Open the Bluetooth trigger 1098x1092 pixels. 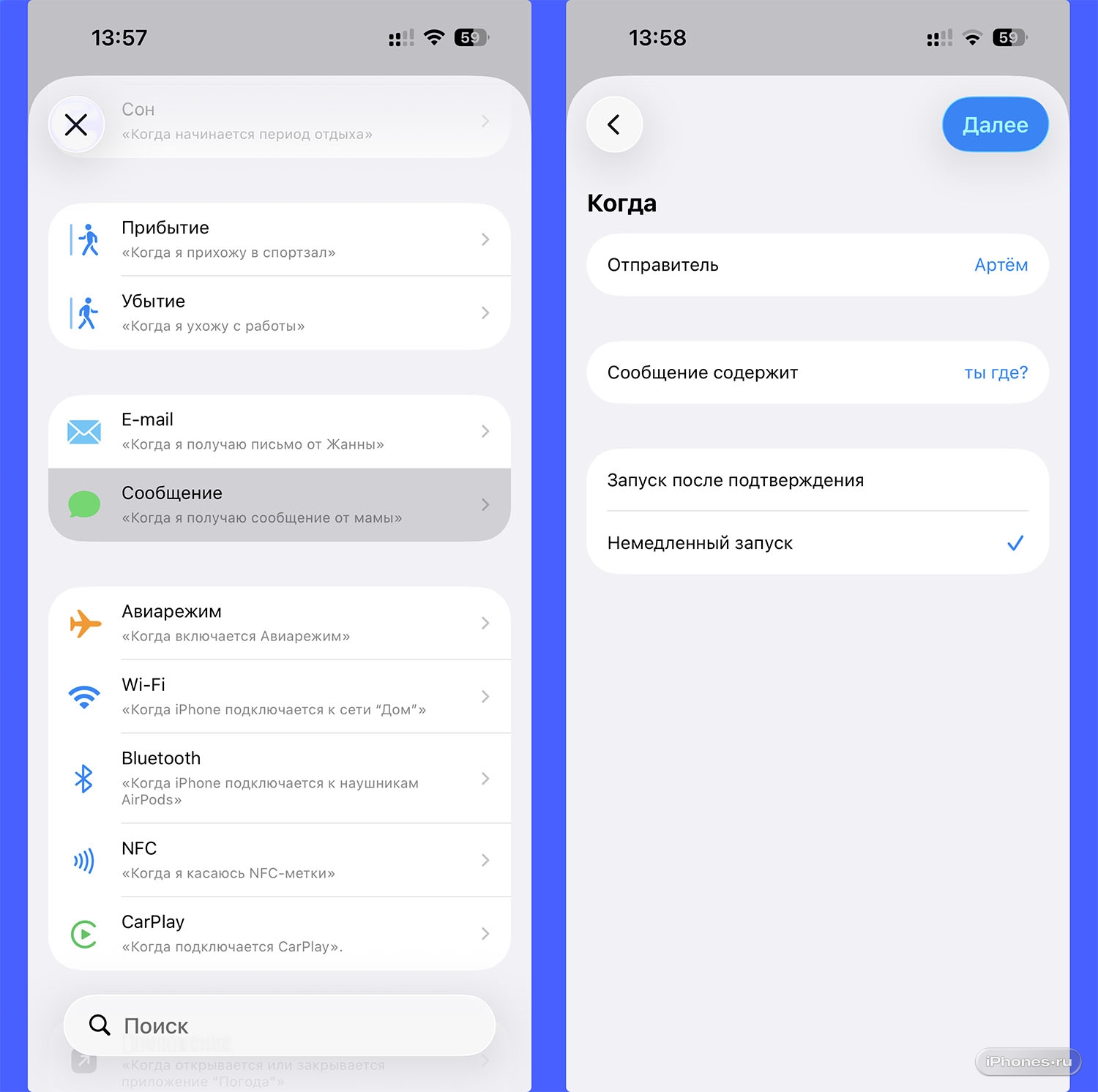click(x=279, y=778)
